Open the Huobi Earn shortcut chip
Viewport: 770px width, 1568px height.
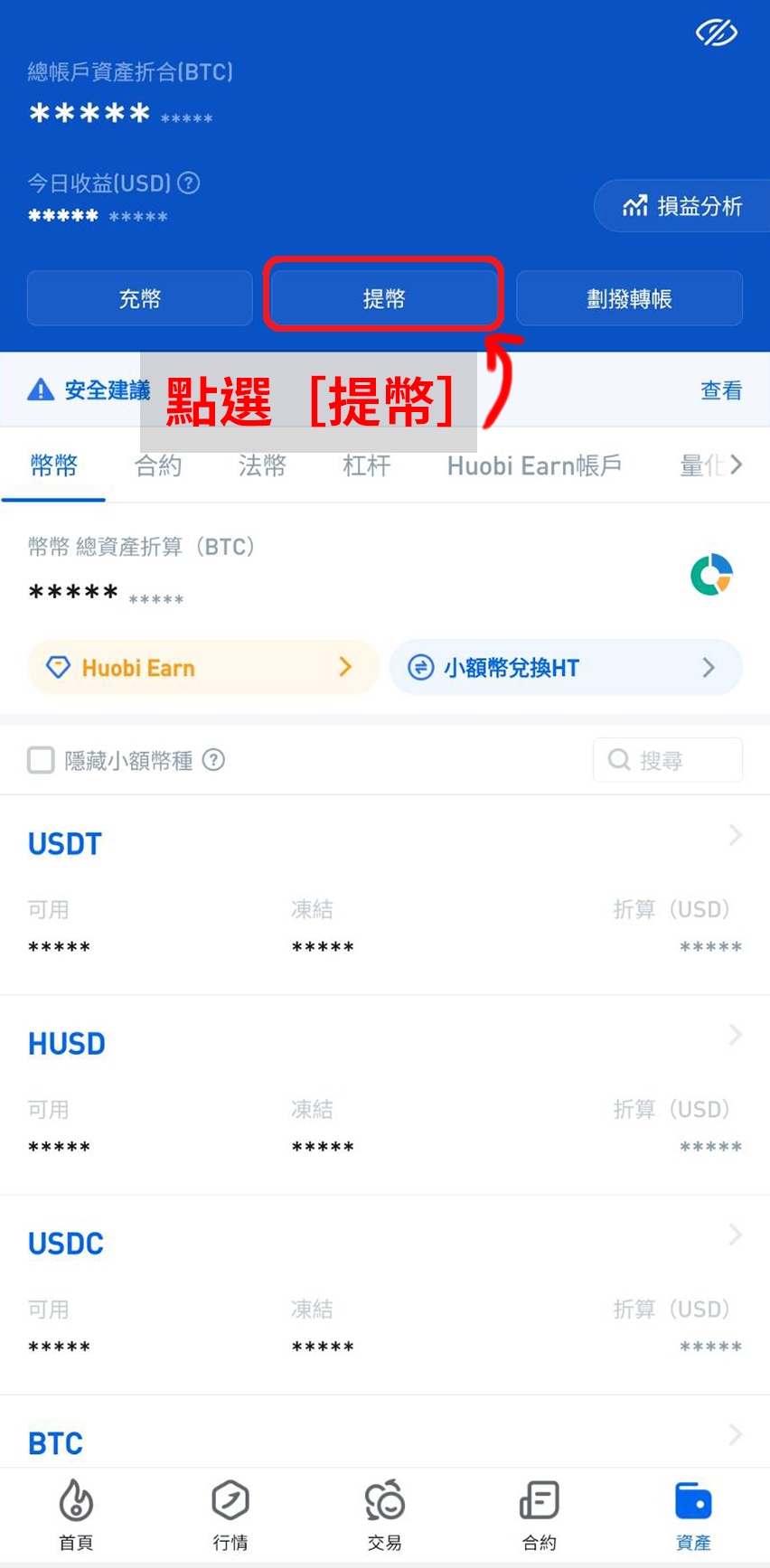click(203, 668)
